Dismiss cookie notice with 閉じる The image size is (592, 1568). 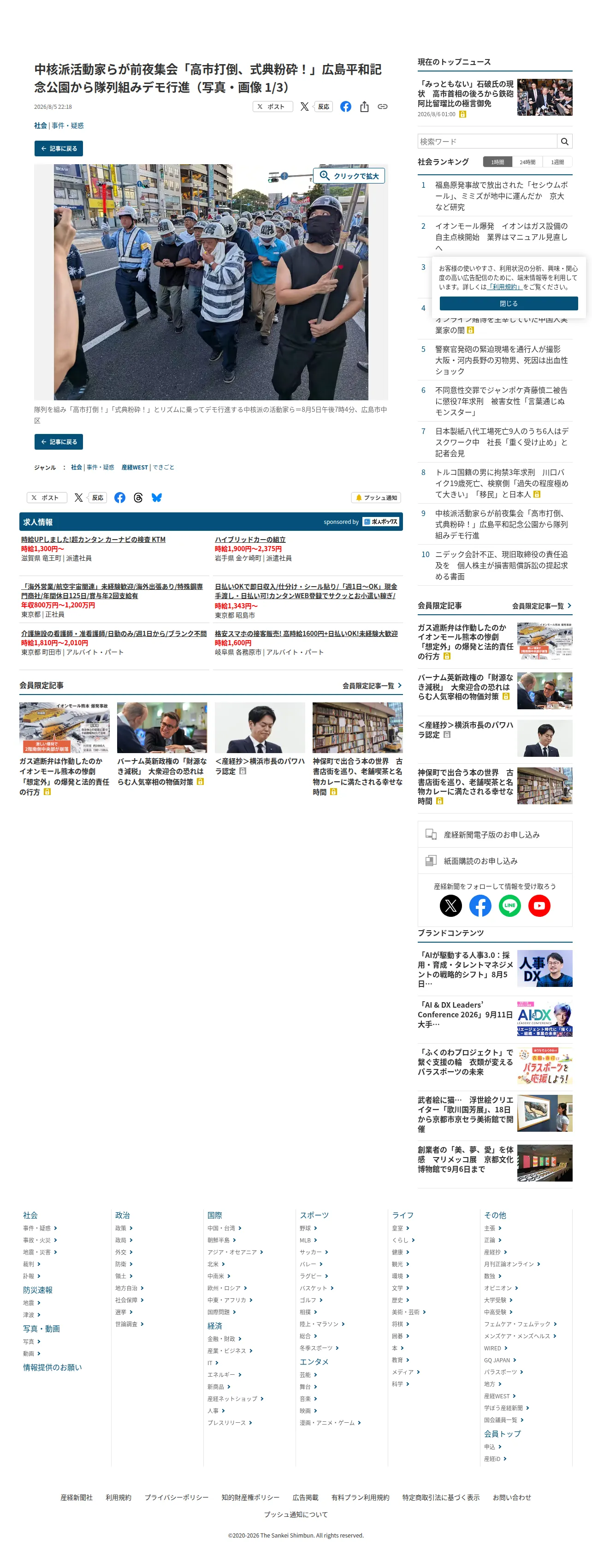click(509, 303)
